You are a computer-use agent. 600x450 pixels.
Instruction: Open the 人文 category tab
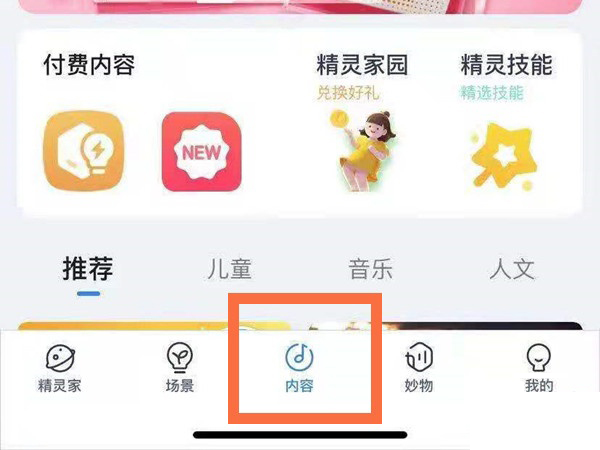tap(512, 268)
